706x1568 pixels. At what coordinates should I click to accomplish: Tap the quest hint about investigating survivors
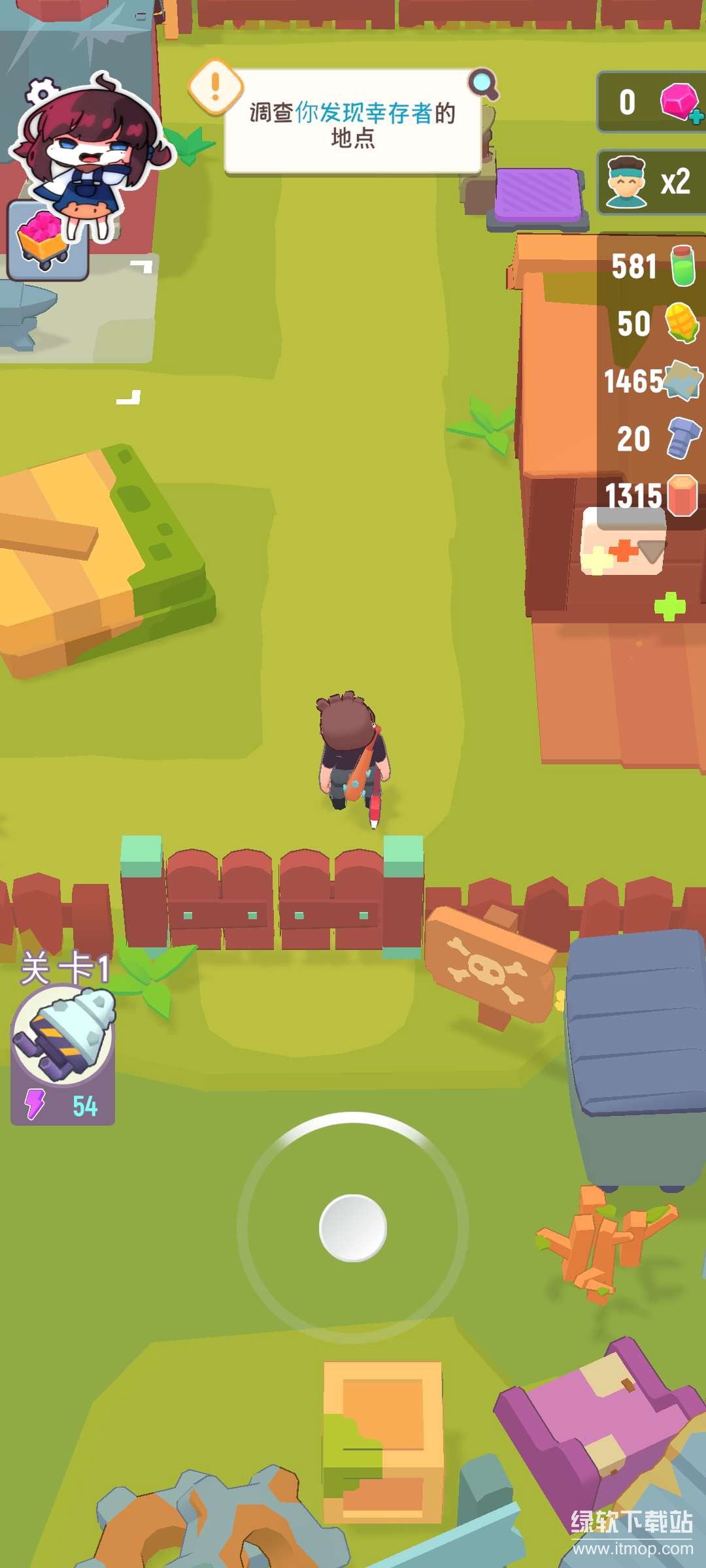pos(352,123)
